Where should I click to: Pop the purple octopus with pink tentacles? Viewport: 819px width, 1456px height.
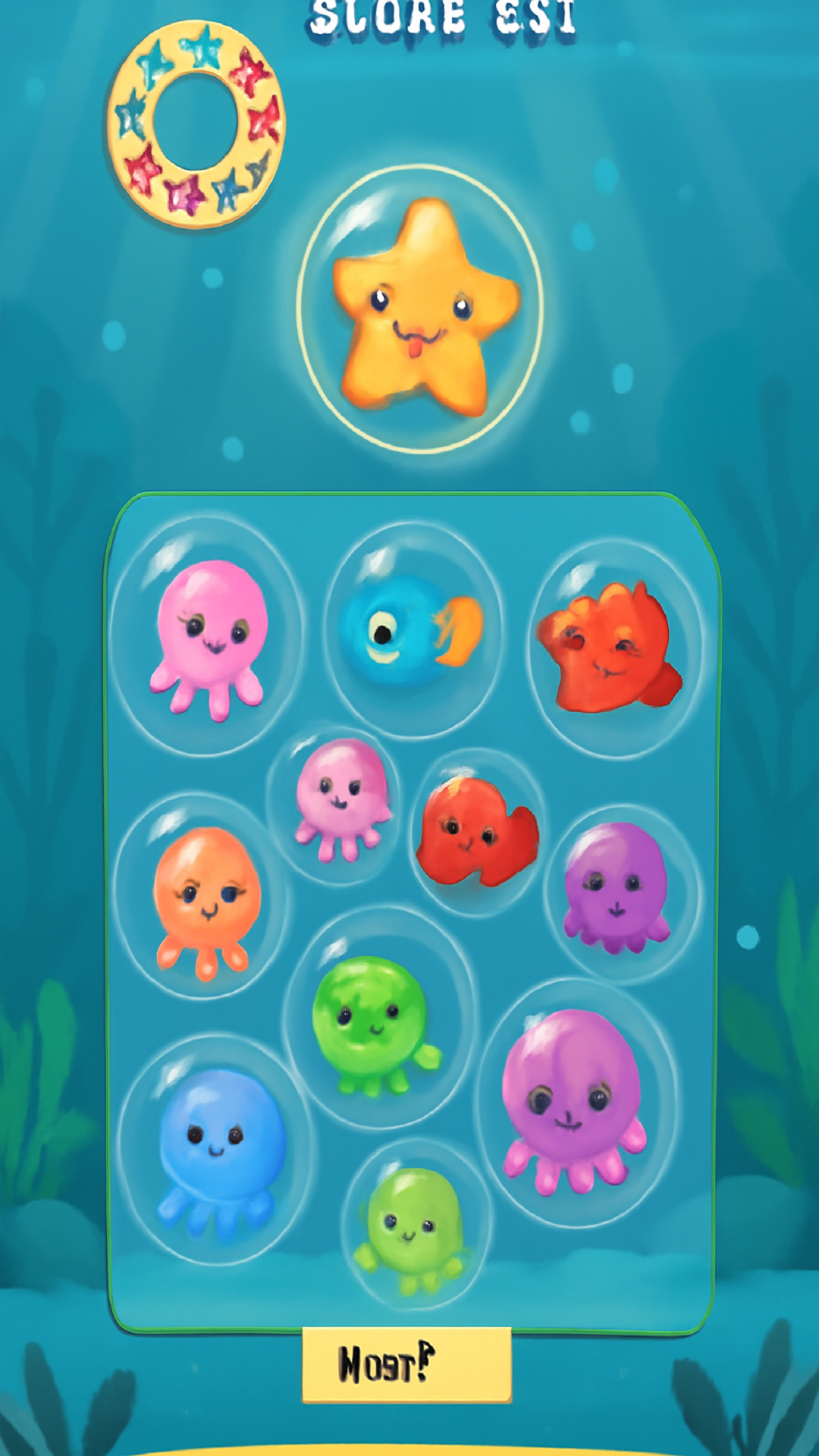pos(575,1101)
